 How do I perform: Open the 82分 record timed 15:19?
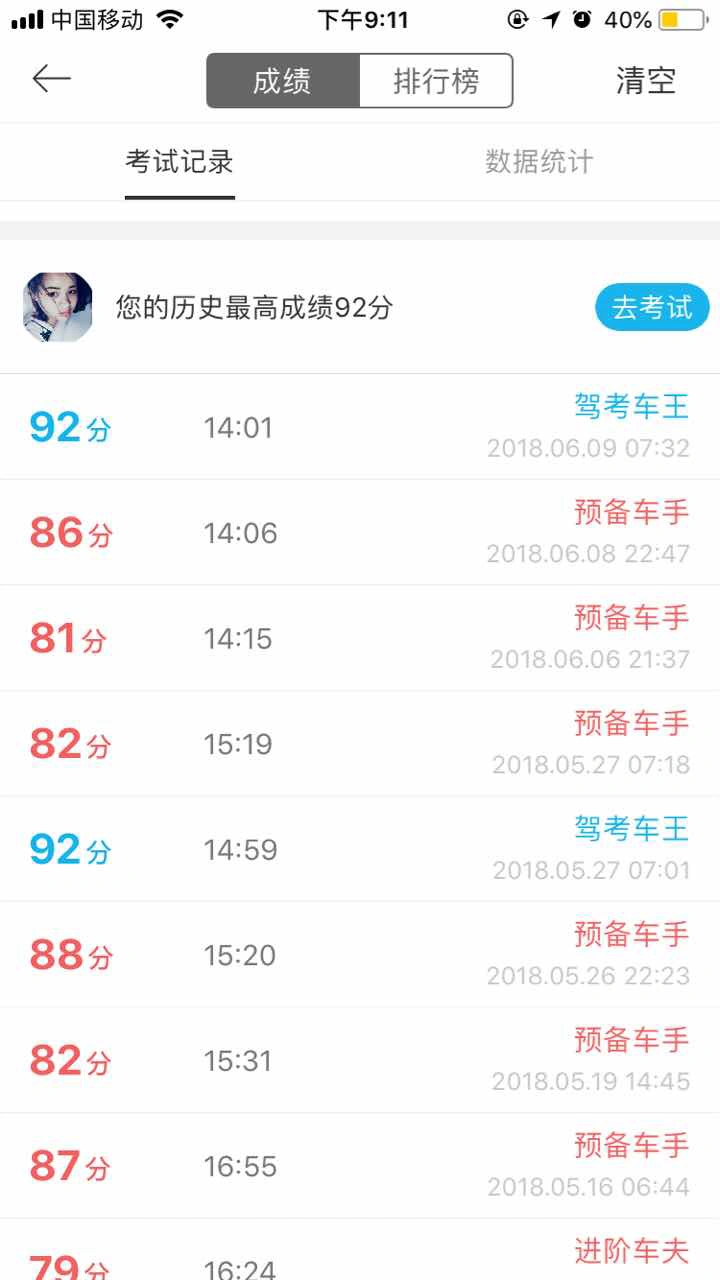pos(360,744)
